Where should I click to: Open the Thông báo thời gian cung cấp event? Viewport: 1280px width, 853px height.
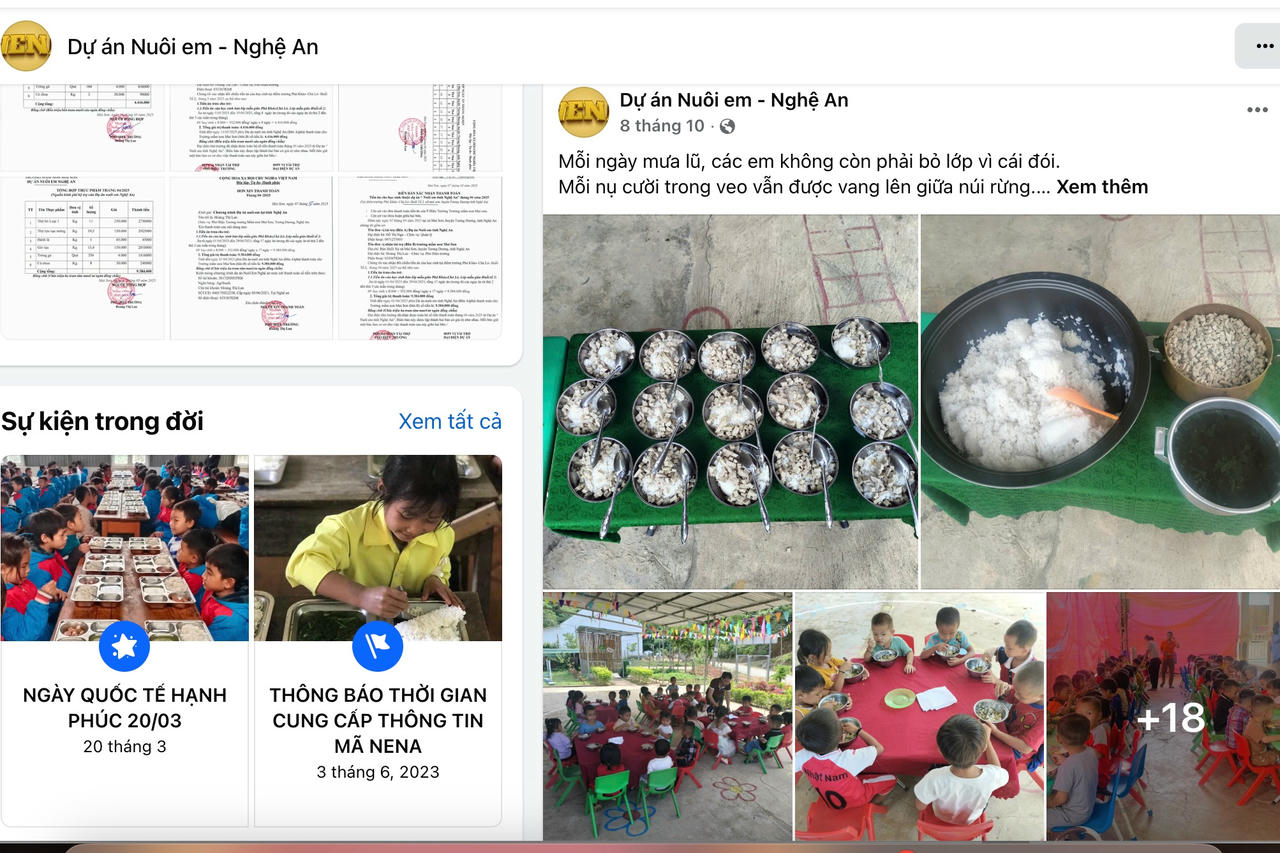point(377,720)
